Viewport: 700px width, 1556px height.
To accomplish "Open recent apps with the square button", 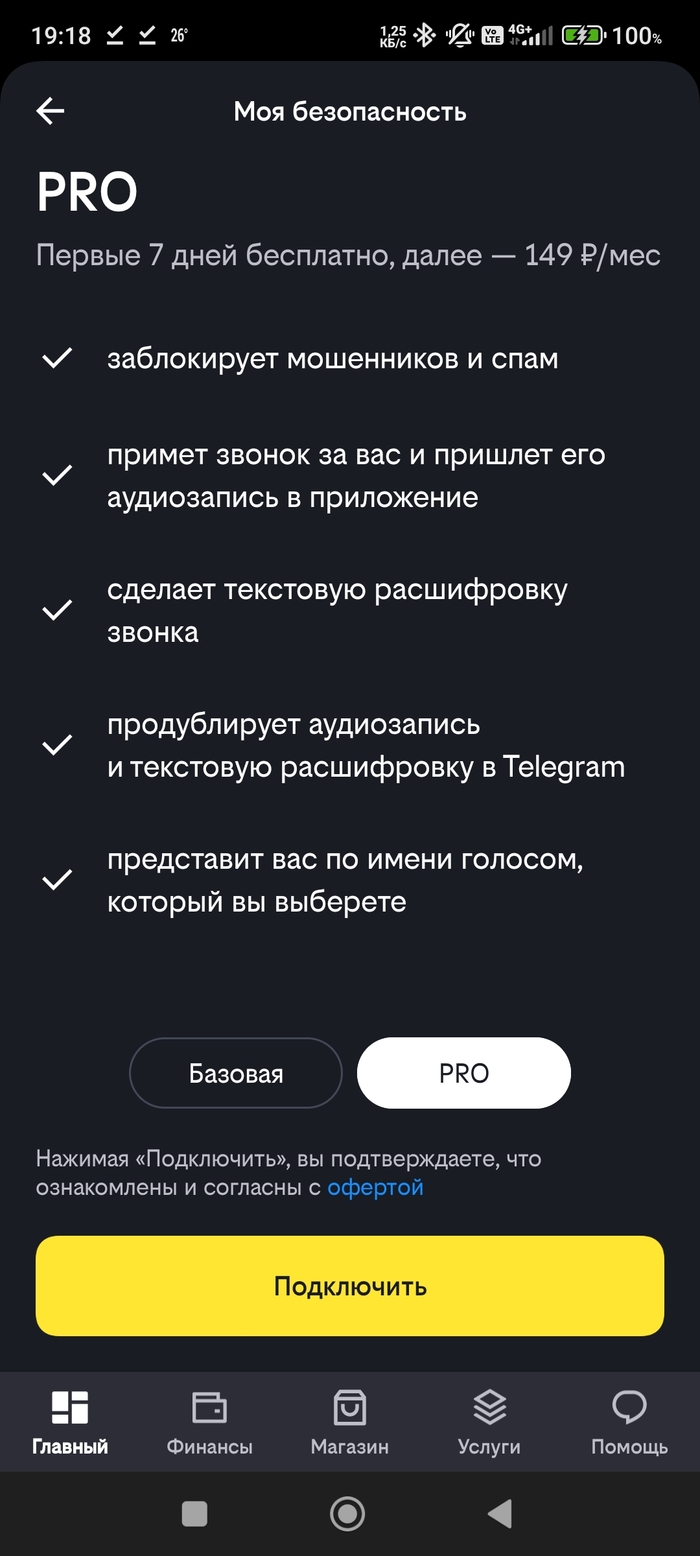I will tap(195, 1514).
